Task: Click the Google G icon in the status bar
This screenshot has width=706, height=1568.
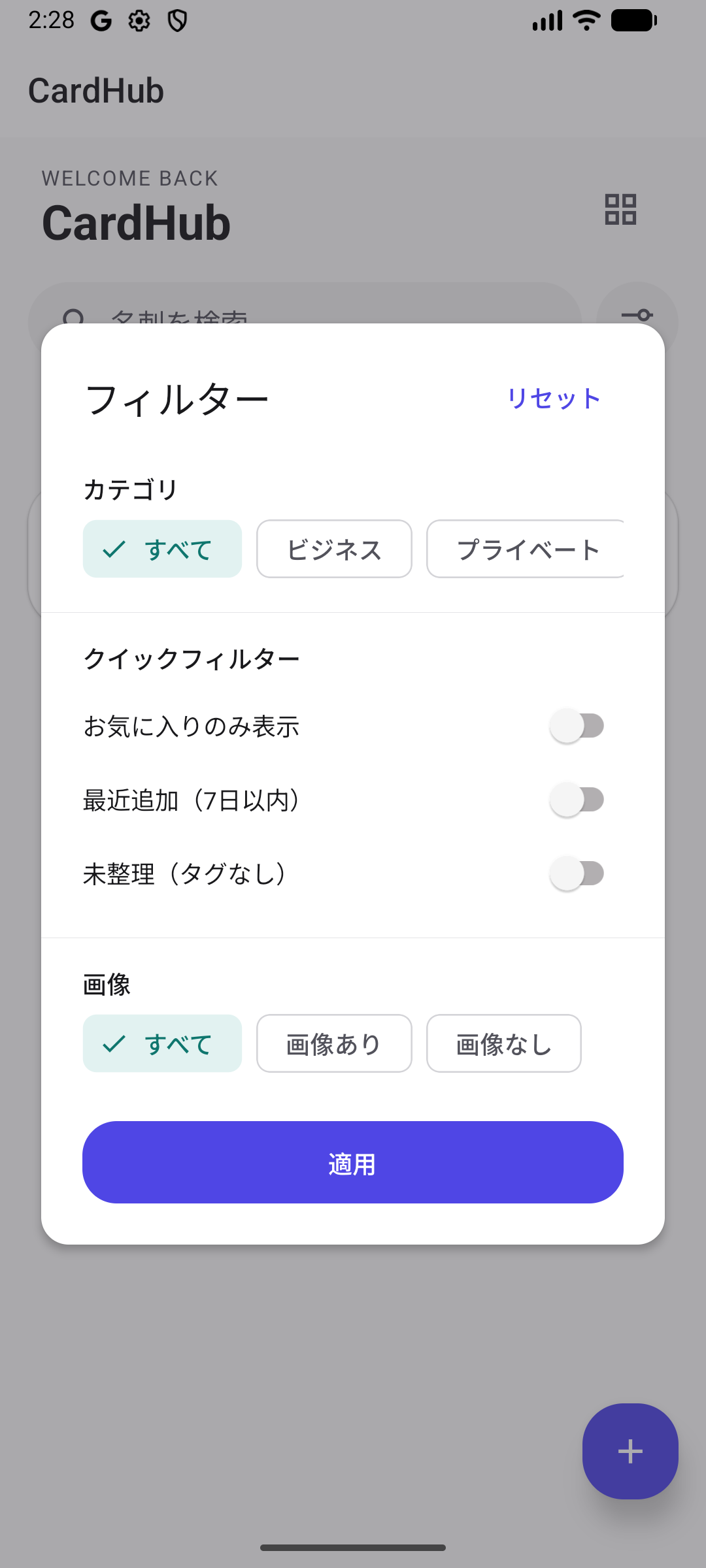Action: (101, 20)
